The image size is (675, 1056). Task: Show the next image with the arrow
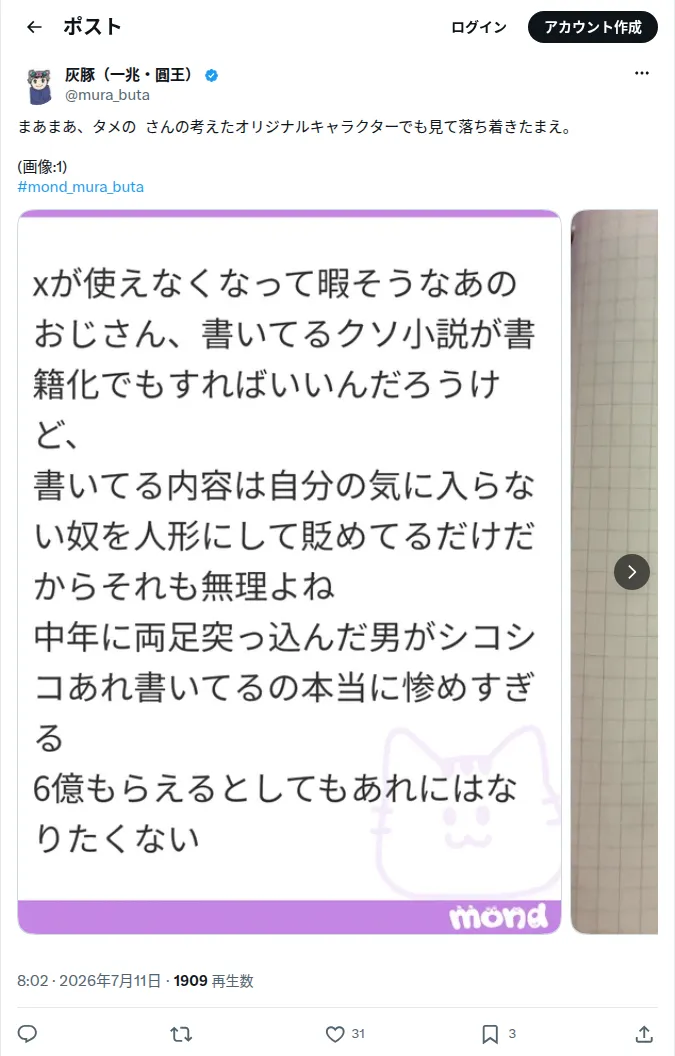[x=632, y=572]
